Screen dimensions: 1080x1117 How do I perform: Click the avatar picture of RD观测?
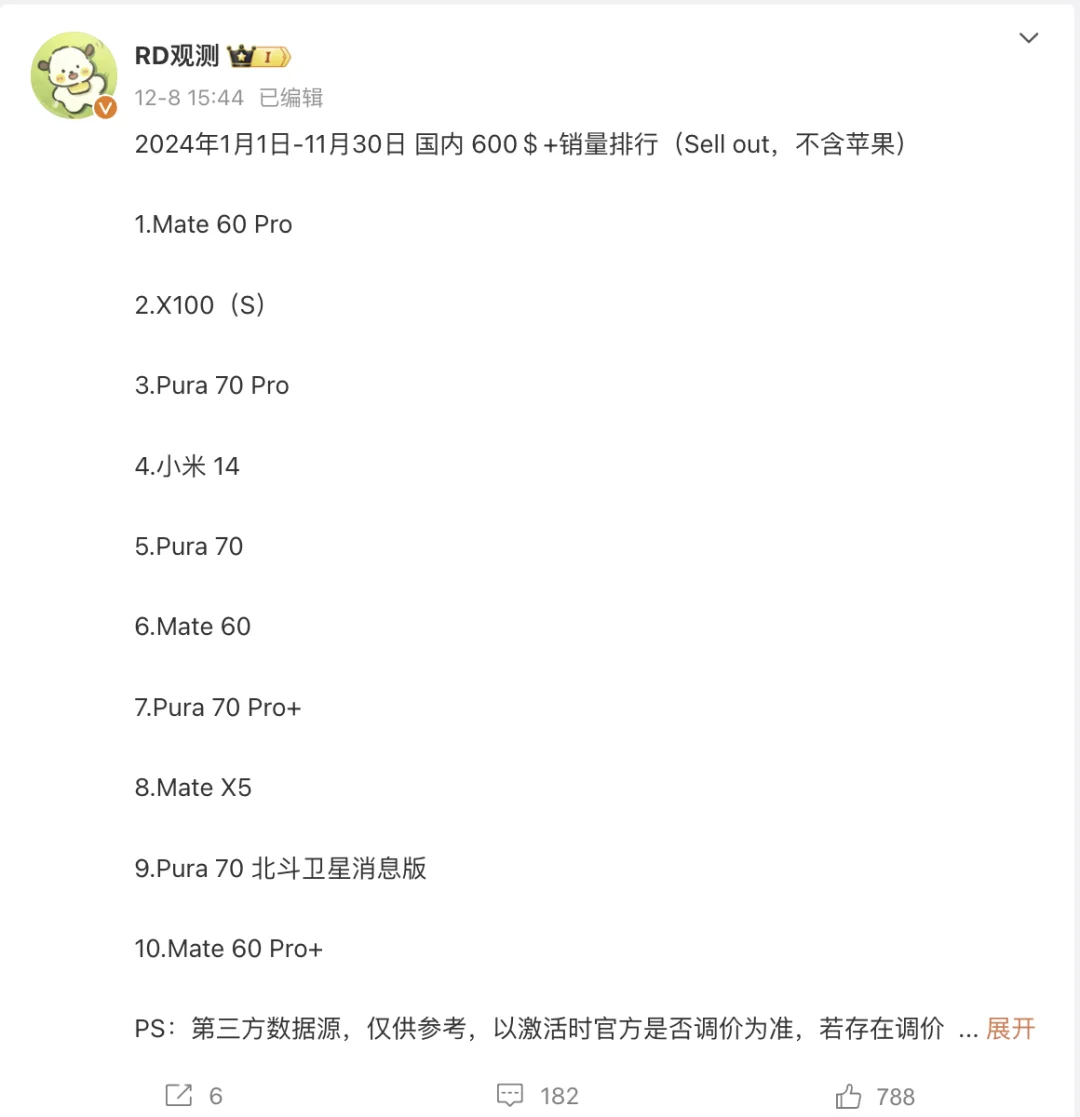[73, 75]
